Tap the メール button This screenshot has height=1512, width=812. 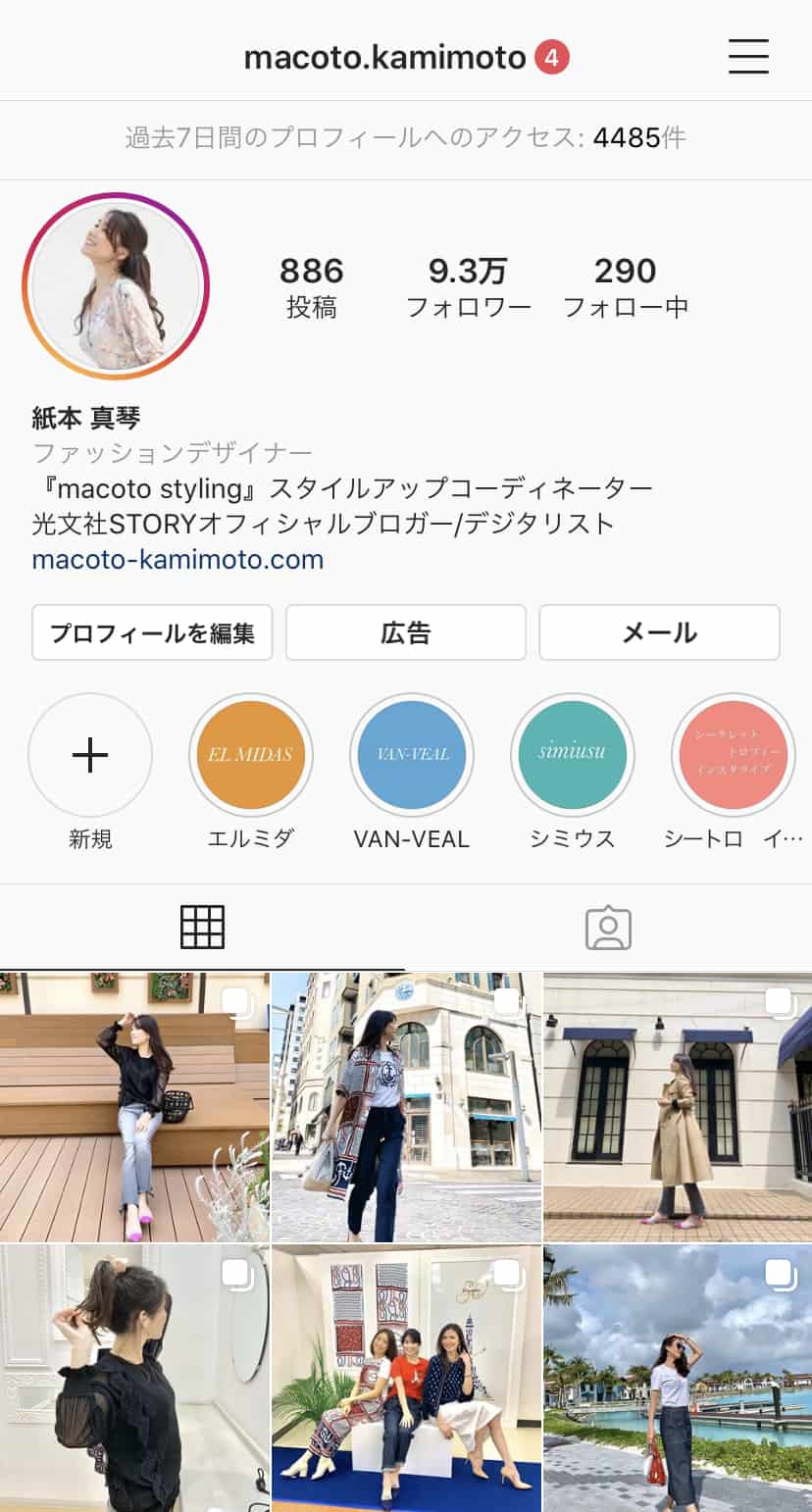tap(659, 632)
